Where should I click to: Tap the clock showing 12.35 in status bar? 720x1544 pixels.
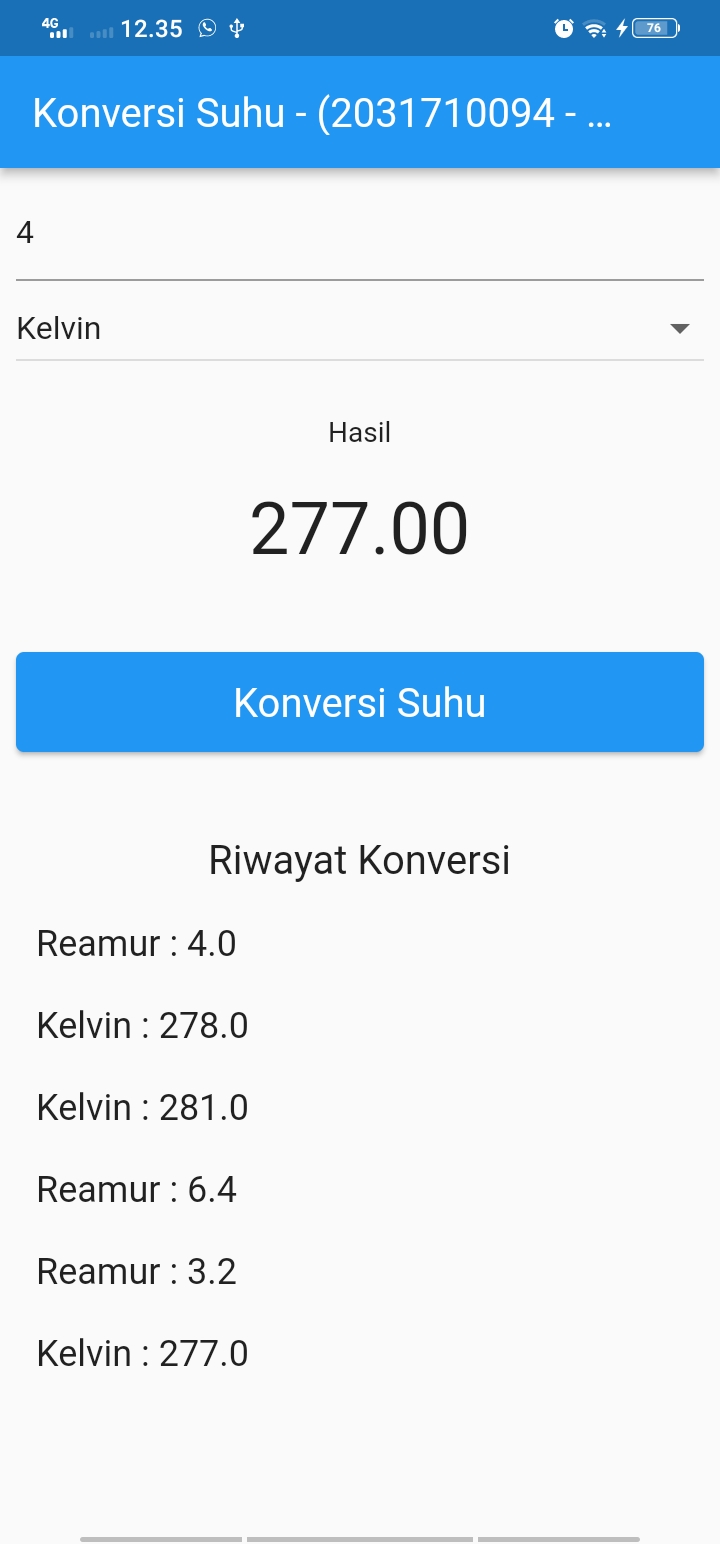pos(151,28)
